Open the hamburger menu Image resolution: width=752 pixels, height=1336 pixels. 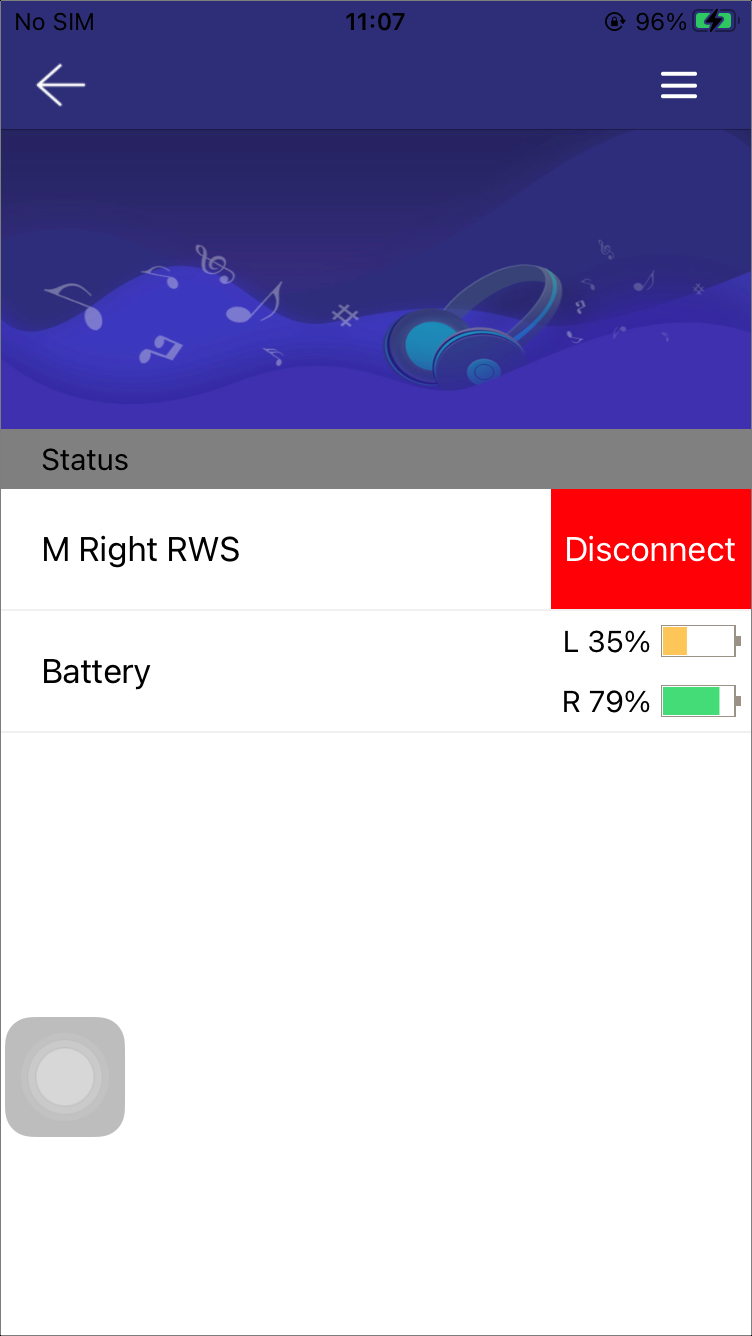[679, 86]
